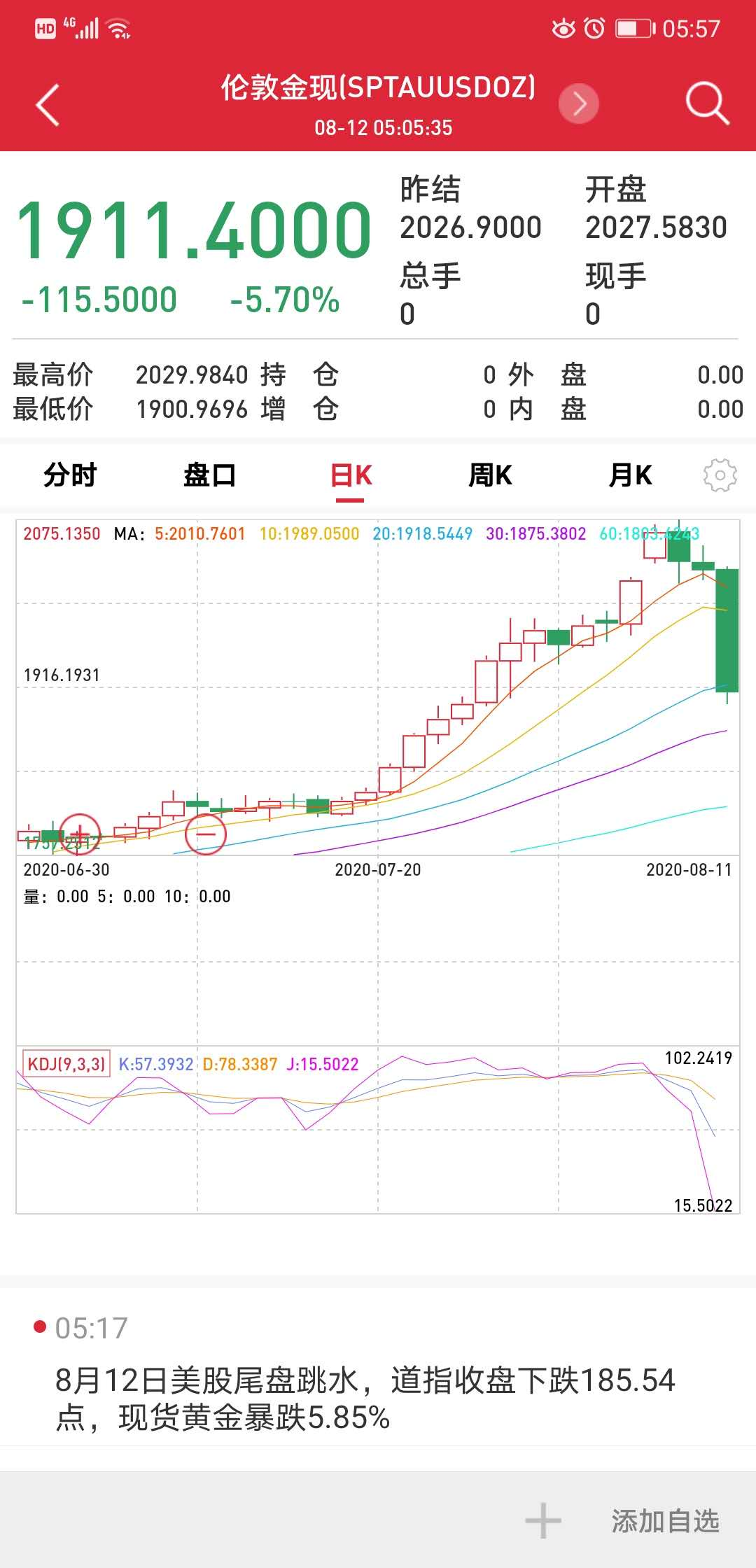The width and height of the screenshot is (756, 1568).
Task: Select the 日K chart tab
Action: 351,476
